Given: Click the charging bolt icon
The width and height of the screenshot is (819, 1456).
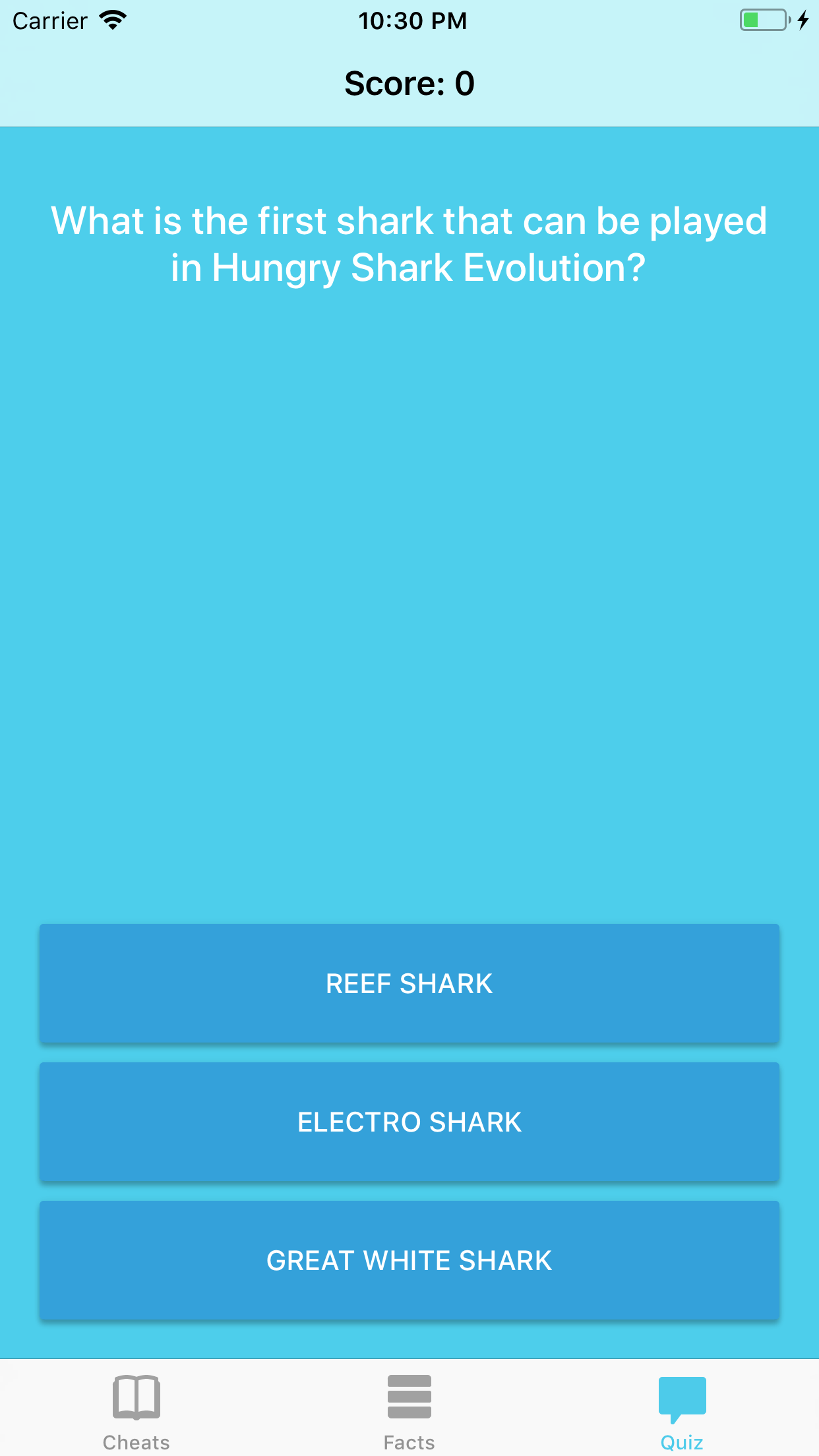Looking at the screenshot, I should pyautogui.click(x=802, y=20).
